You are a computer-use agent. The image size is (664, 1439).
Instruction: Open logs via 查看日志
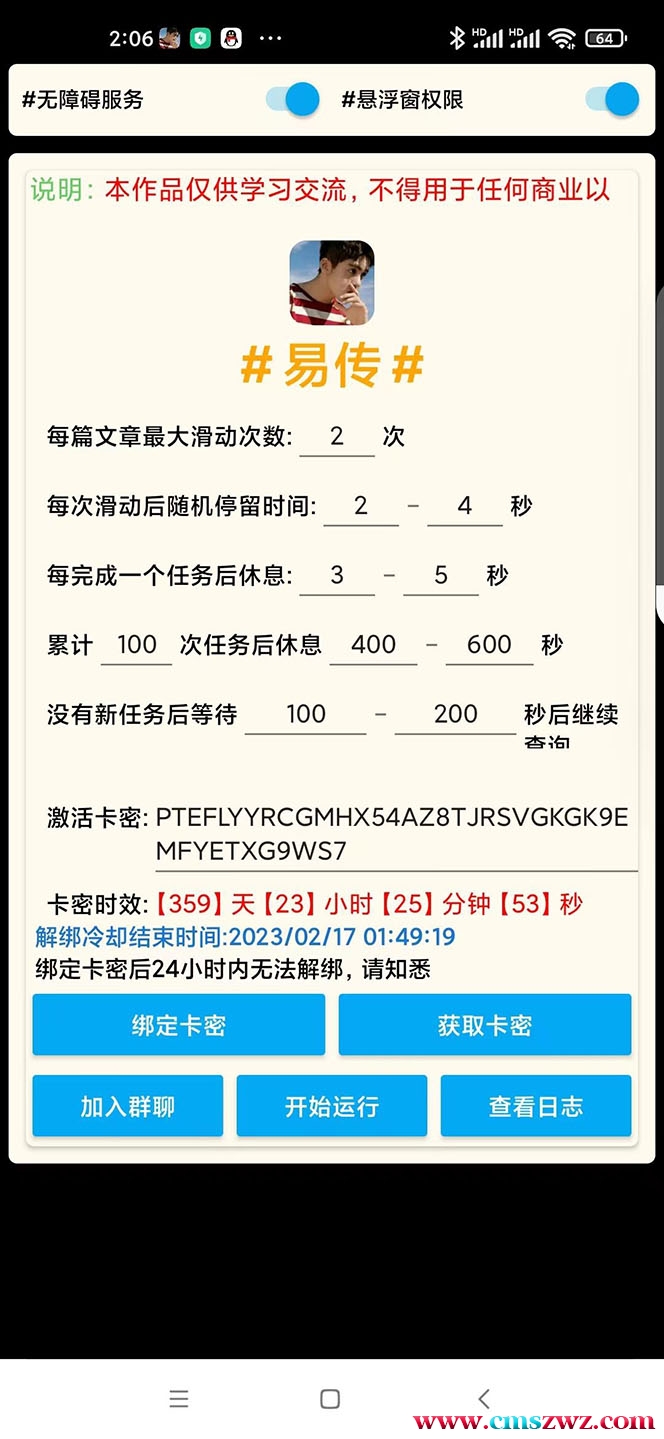click(536, 1106)
